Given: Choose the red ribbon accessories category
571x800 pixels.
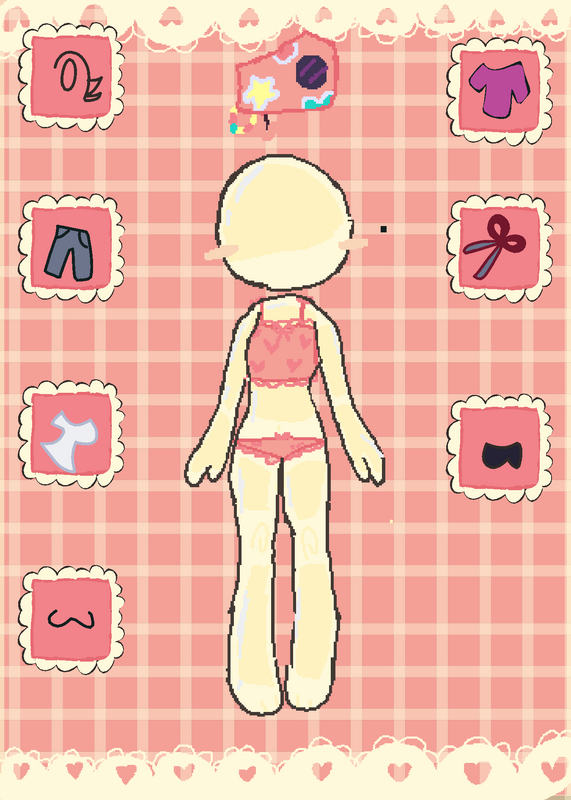Looking at the screenshot, I should 500,247.
